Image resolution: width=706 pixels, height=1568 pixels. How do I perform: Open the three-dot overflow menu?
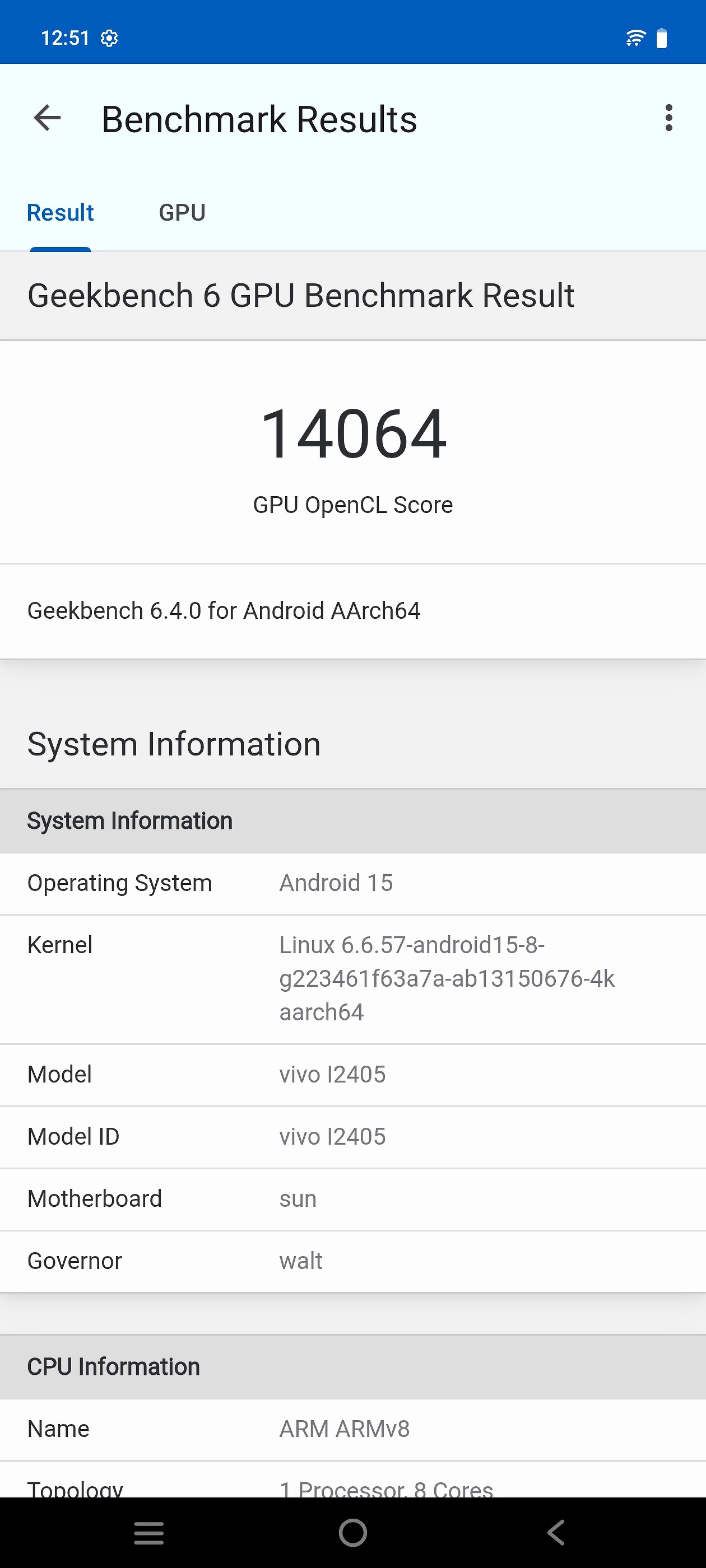[668, 118]
